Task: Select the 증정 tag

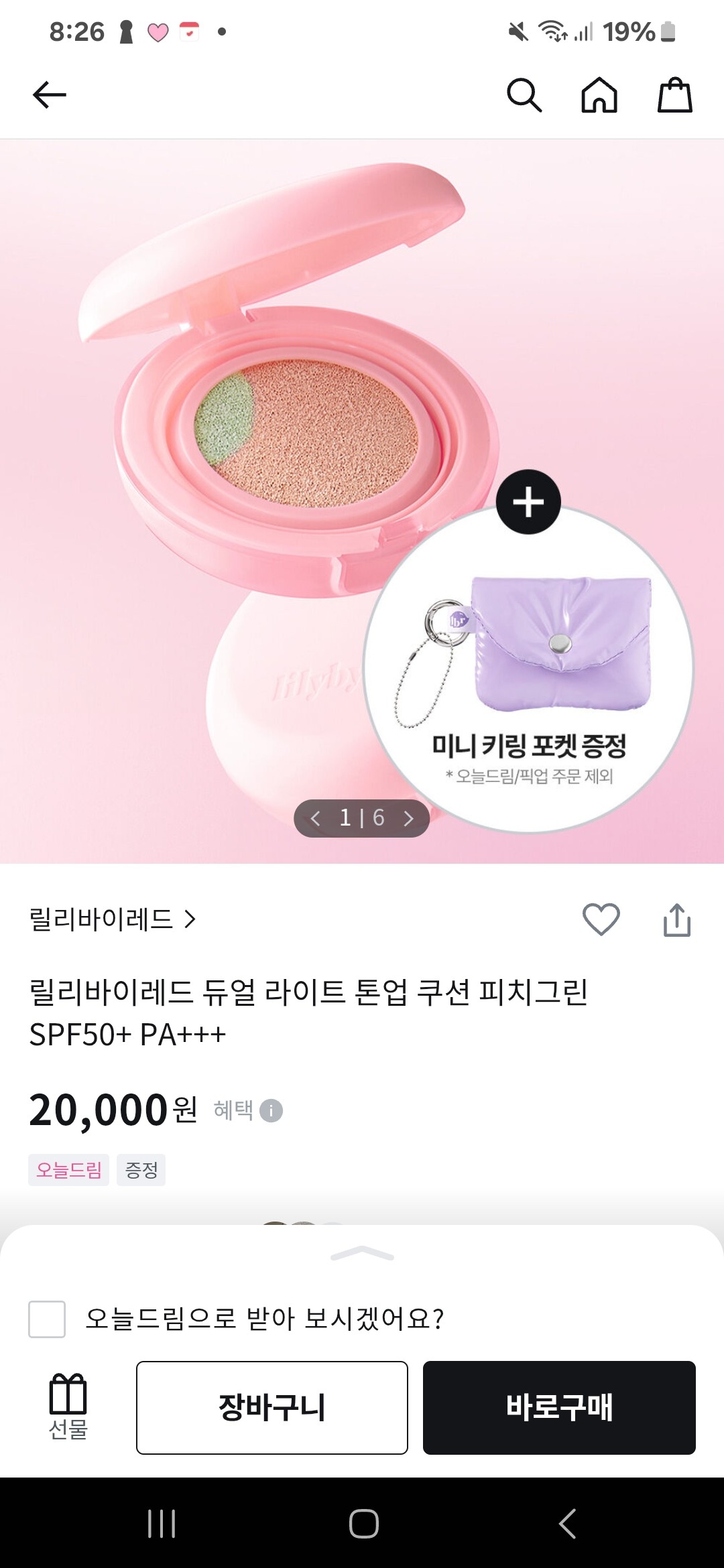Action: [141, 1170]
